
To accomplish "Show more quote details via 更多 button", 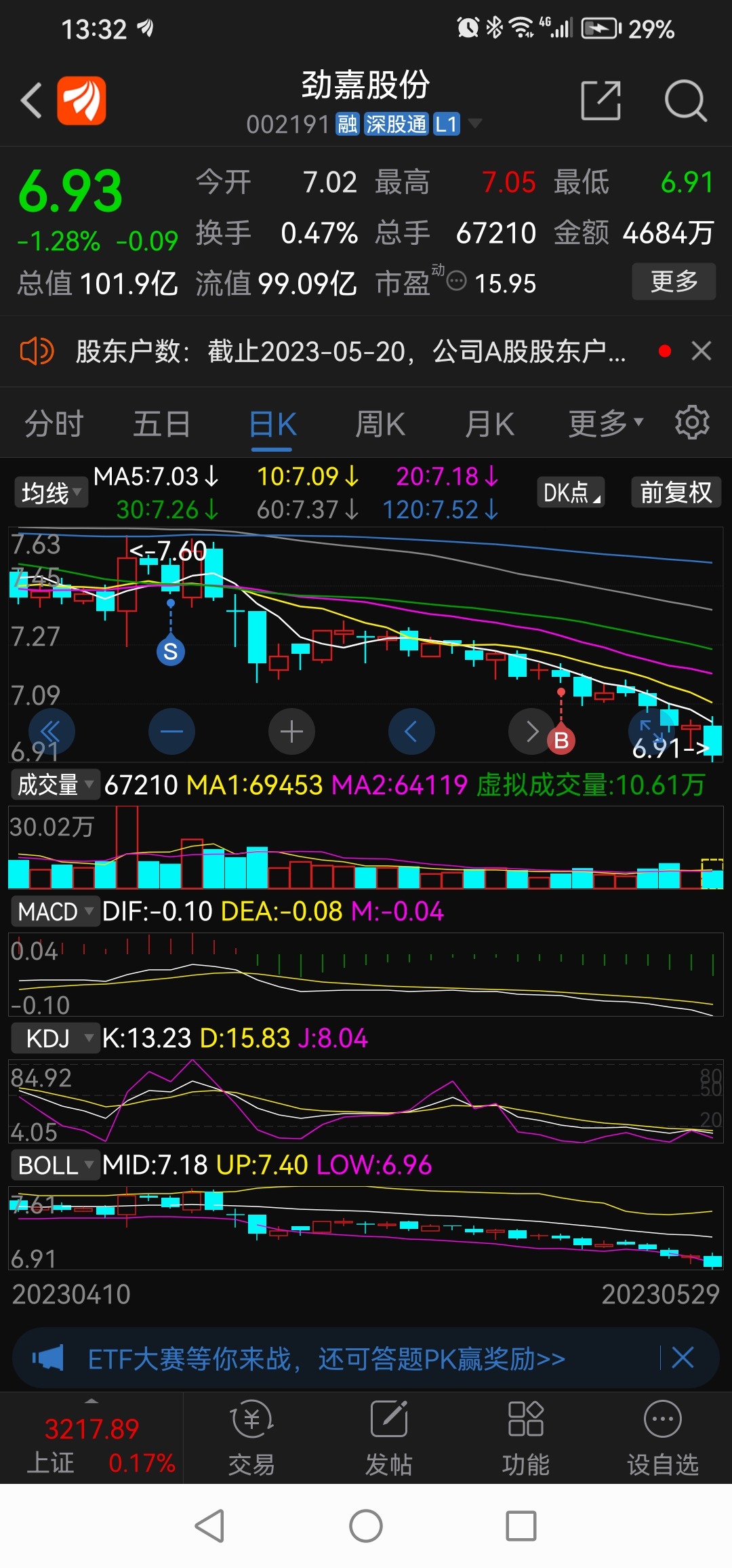I will pos(674,281).
